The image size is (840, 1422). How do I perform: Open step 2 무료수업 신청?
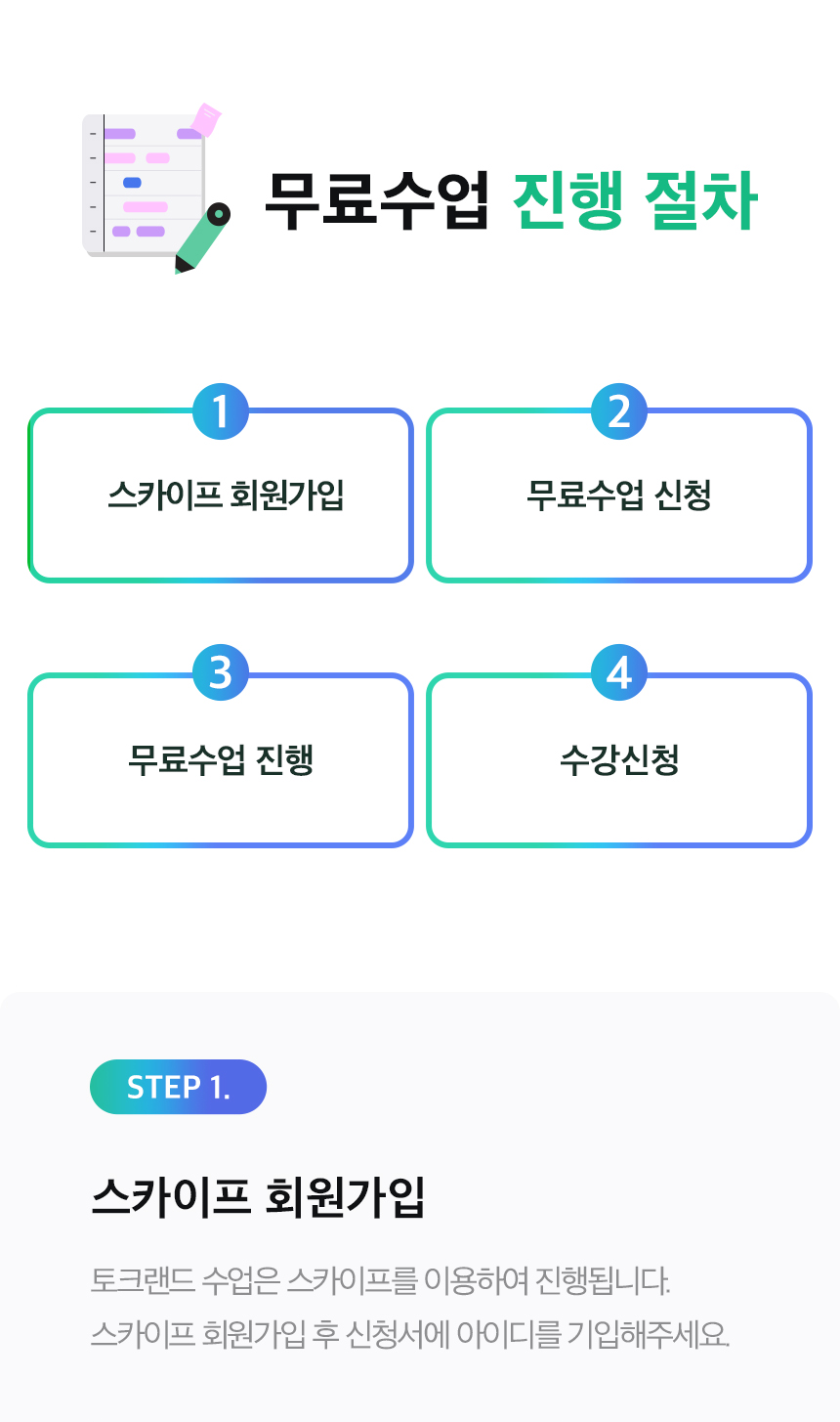coord(619,496)
